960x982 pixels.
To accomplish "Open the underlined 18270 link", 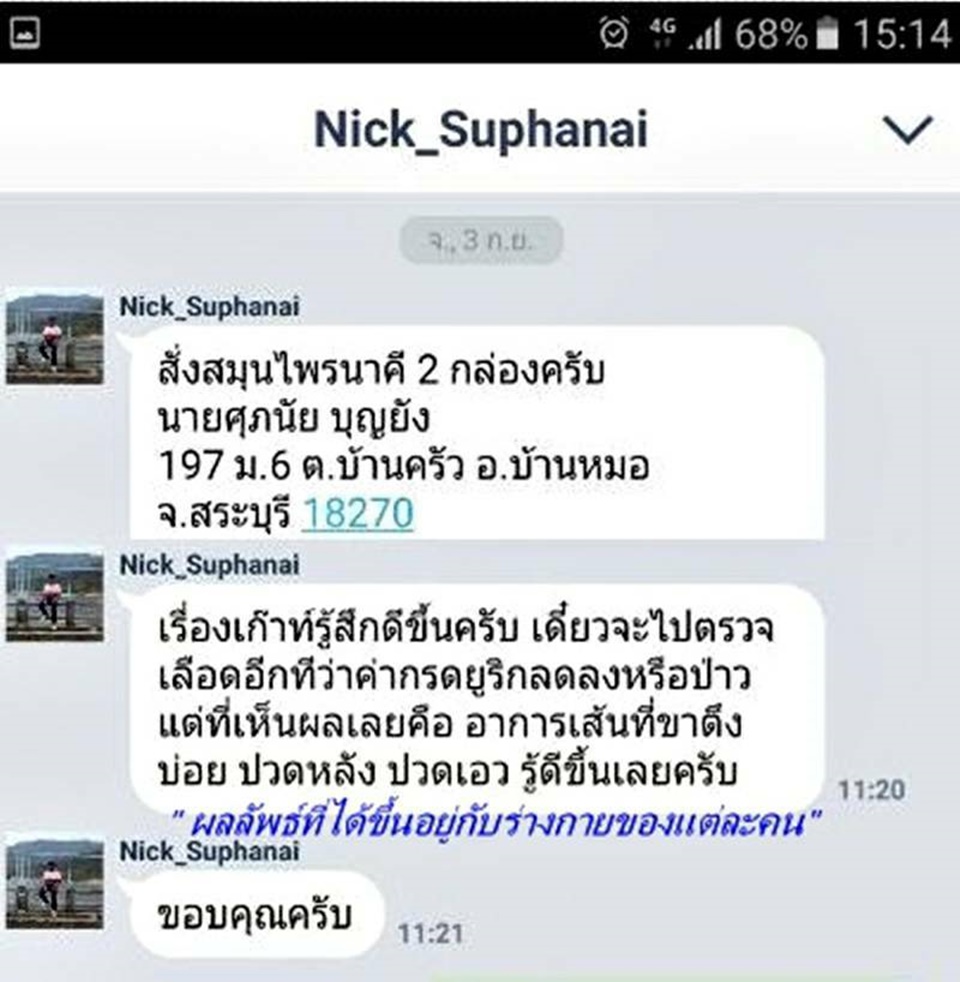I will point(357,514).
